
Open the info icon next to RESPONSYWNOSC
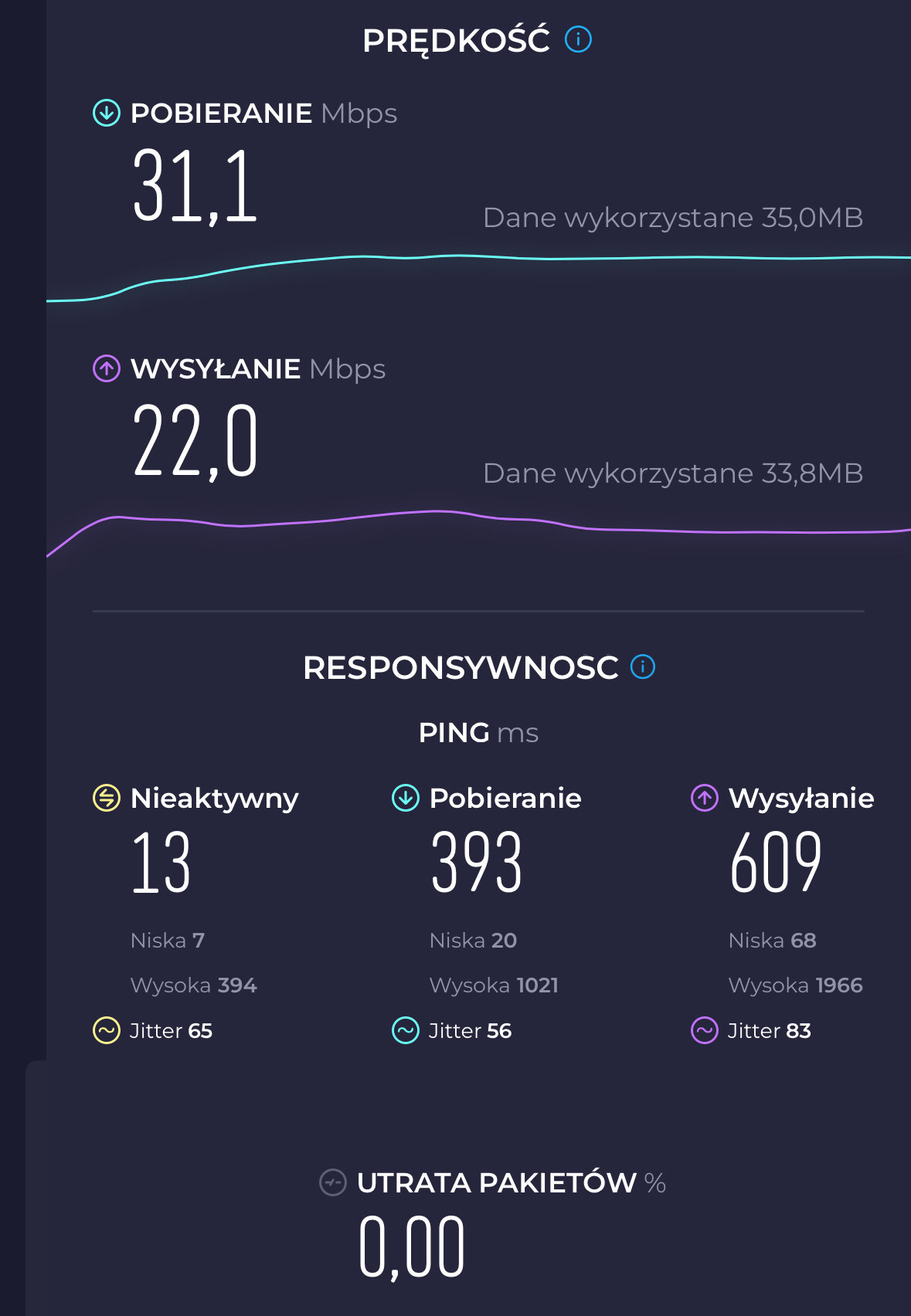pos(642,666)
